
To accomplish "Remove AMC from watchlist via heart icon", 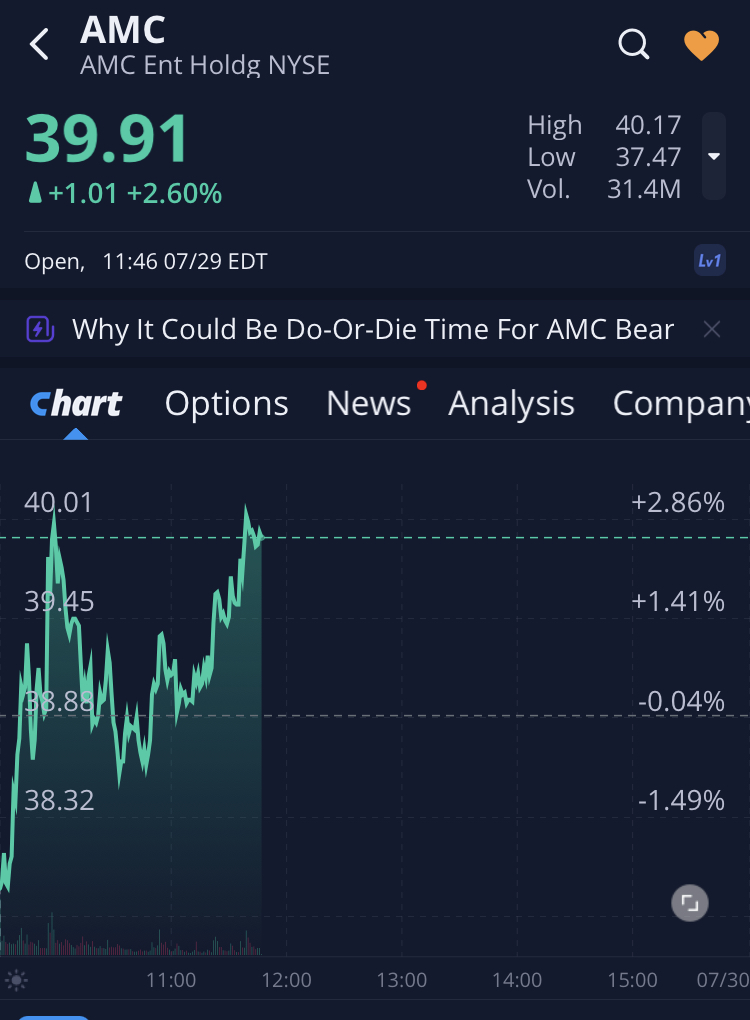I will [701, 45].
